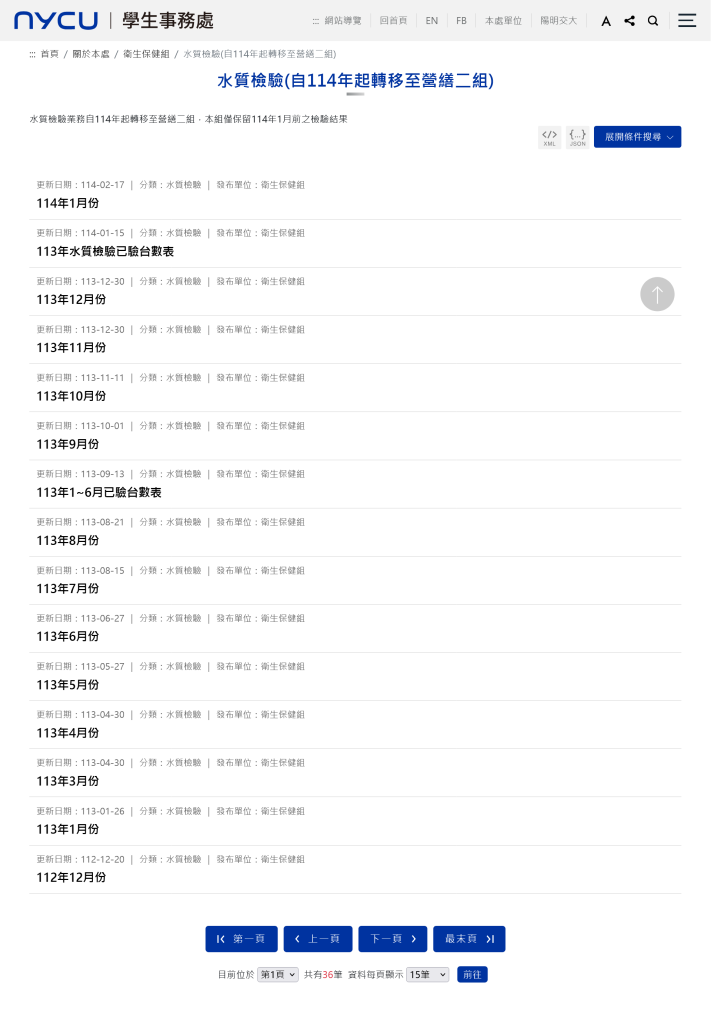Download the JSON feed
The image size is (711, 1024).
[577, 138]
